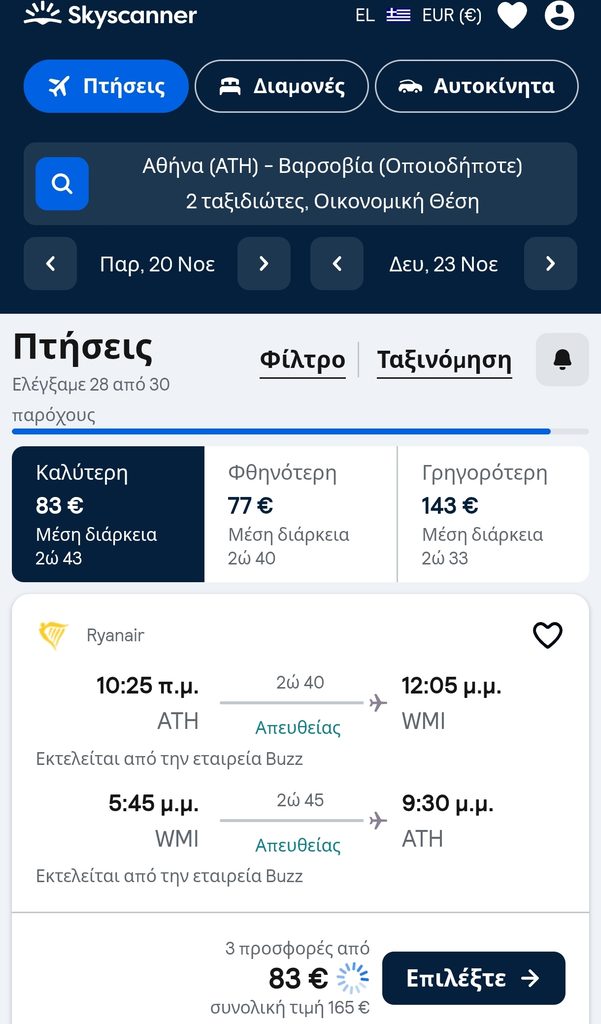Open the Φίλτρο options
Screen dimensions: 601x1024
pyautogui.click(x=302, y=360)
